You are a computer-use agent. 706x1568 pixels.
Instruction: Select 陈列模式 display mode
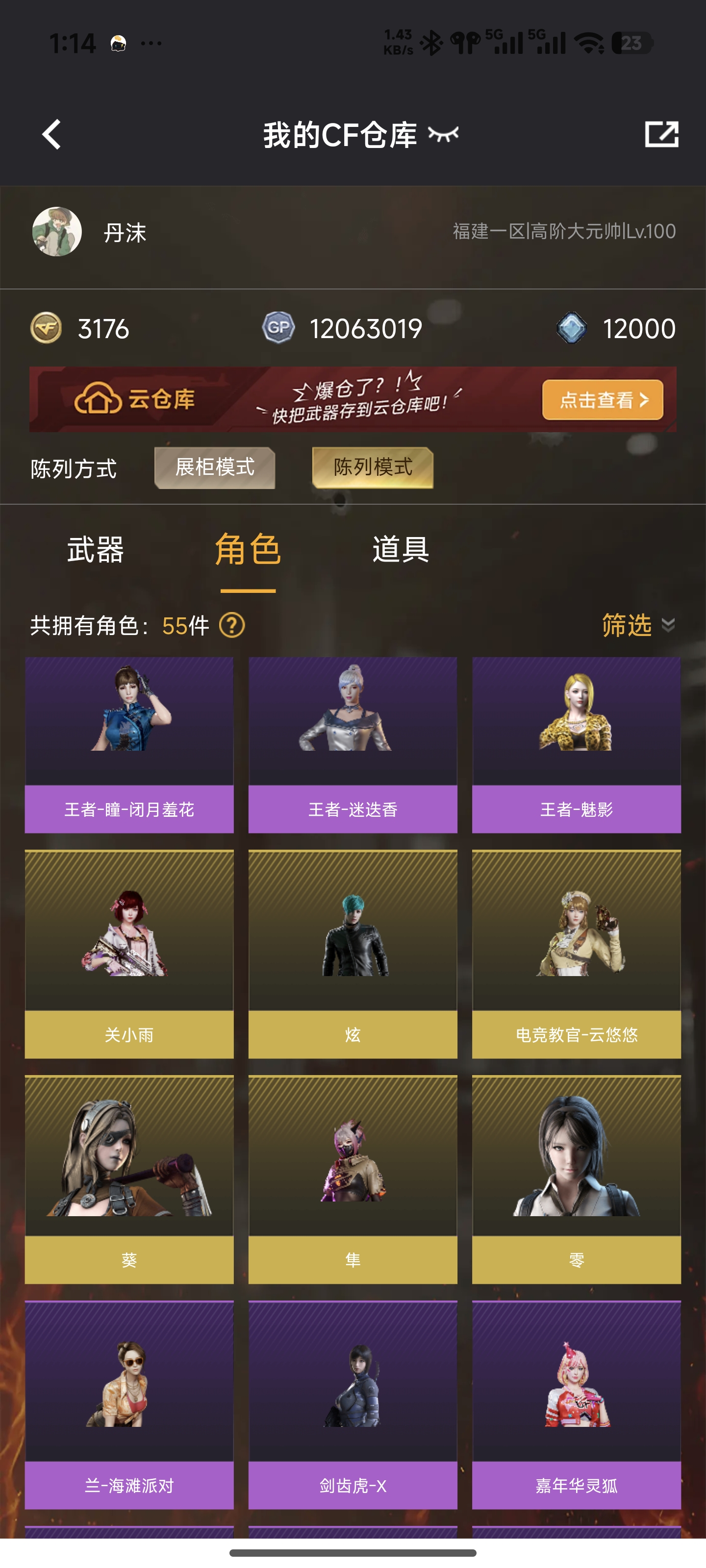click(x=372, y=467)
